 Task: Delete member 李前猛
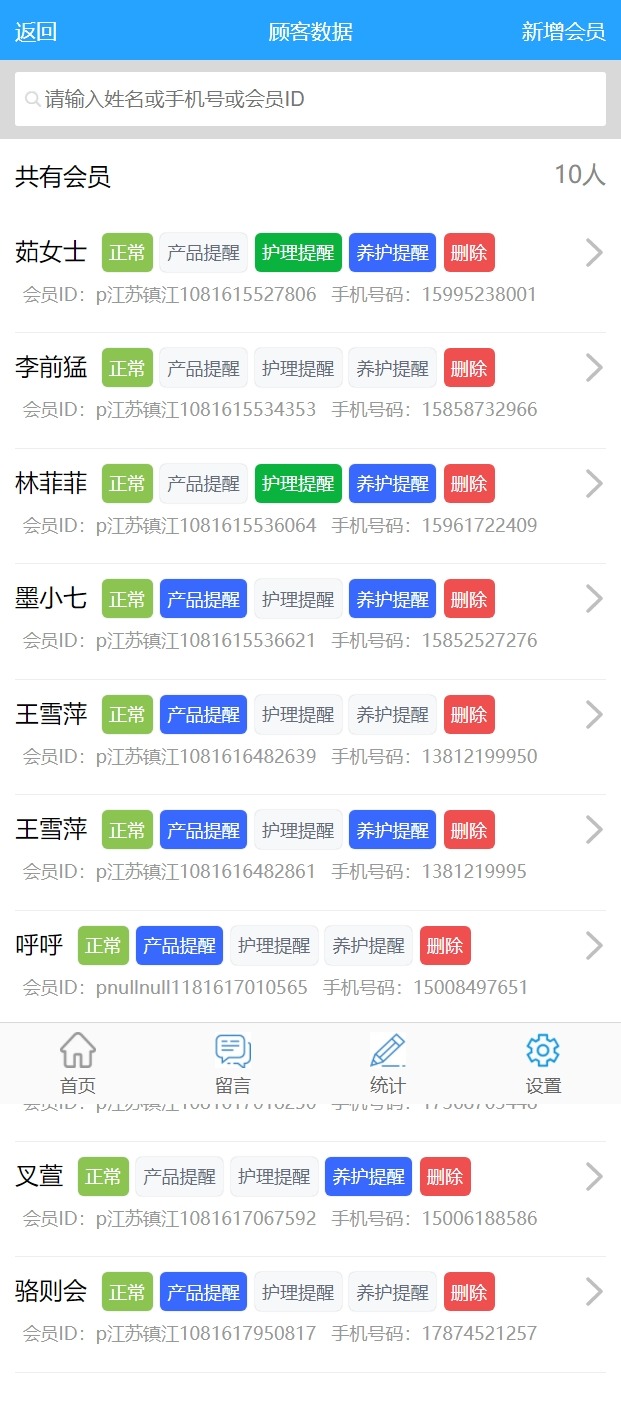[x=469, y=368]
